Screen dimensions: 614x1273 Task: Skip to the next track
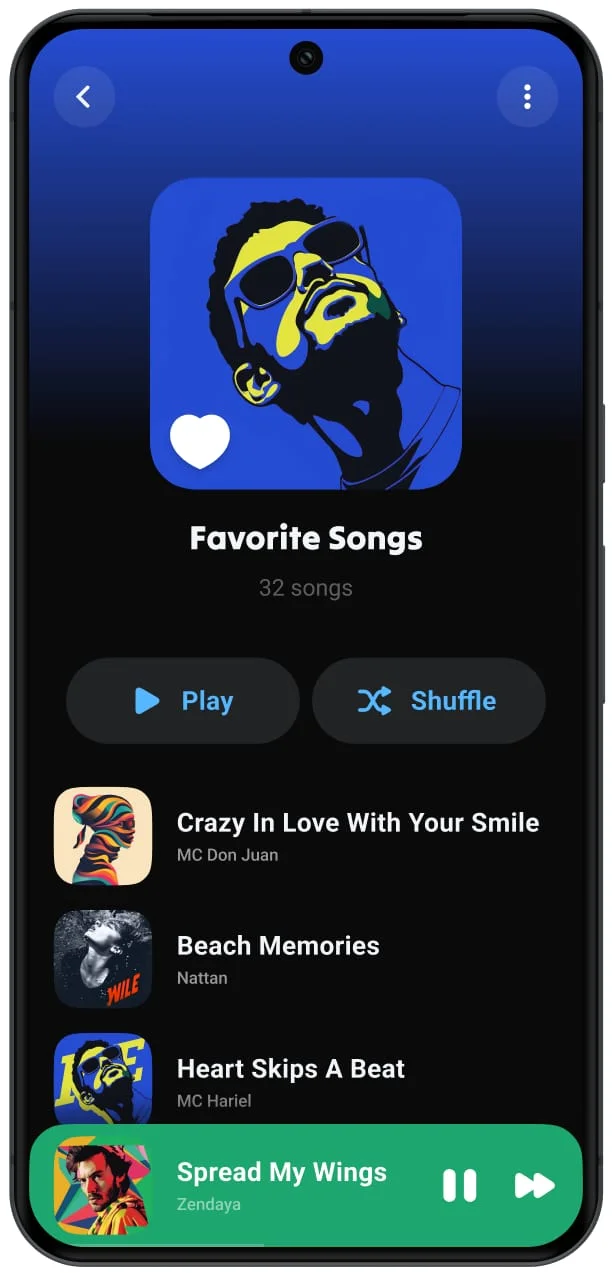click(534, 1185)
